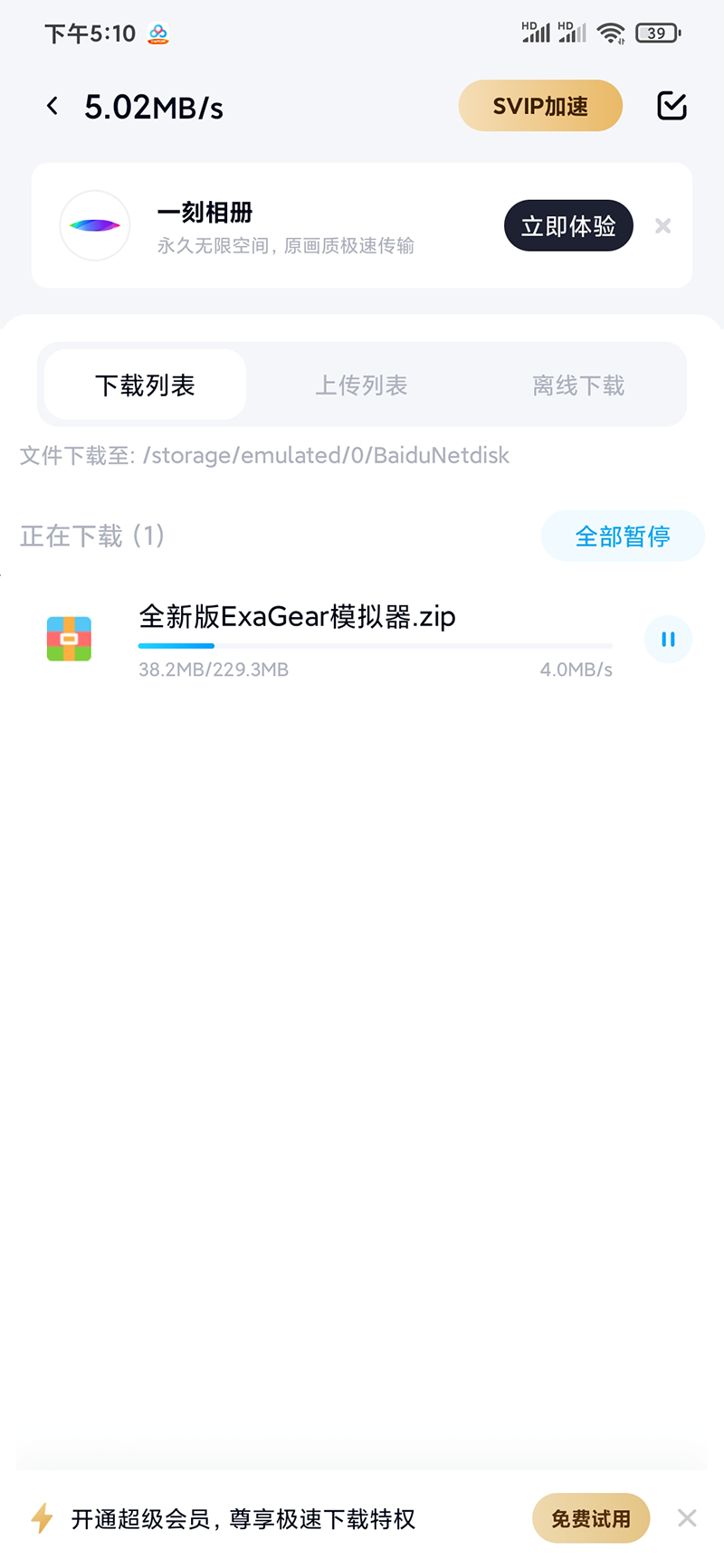
Task: Tap the SVIP加速 button
Action: tap(540, 106)
